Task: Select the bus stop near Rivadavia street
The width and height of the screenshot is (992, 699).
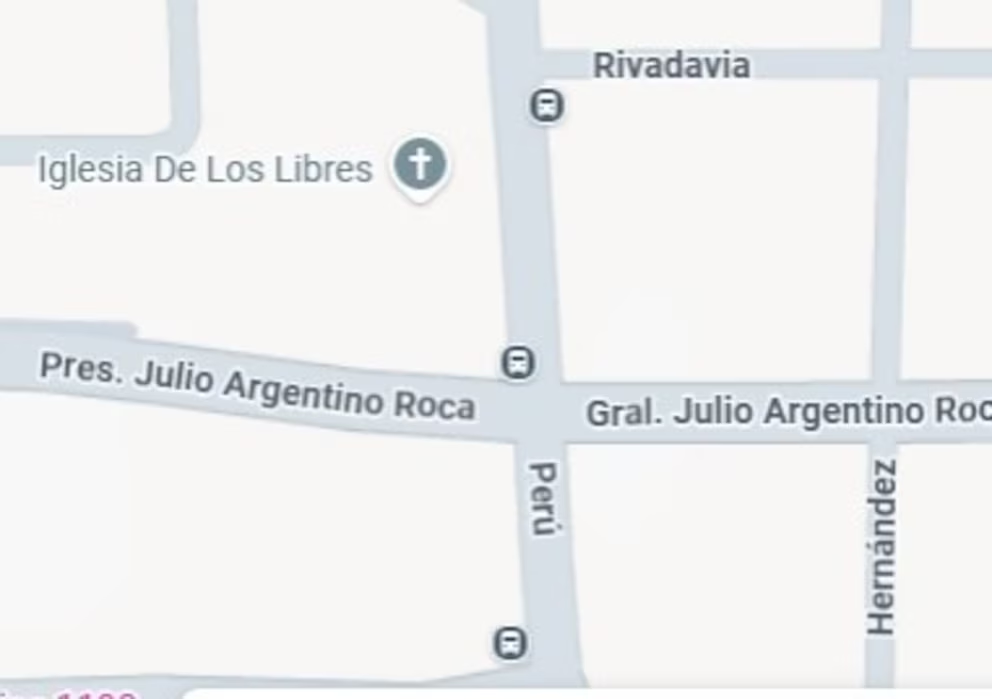Action: (546, 105)
